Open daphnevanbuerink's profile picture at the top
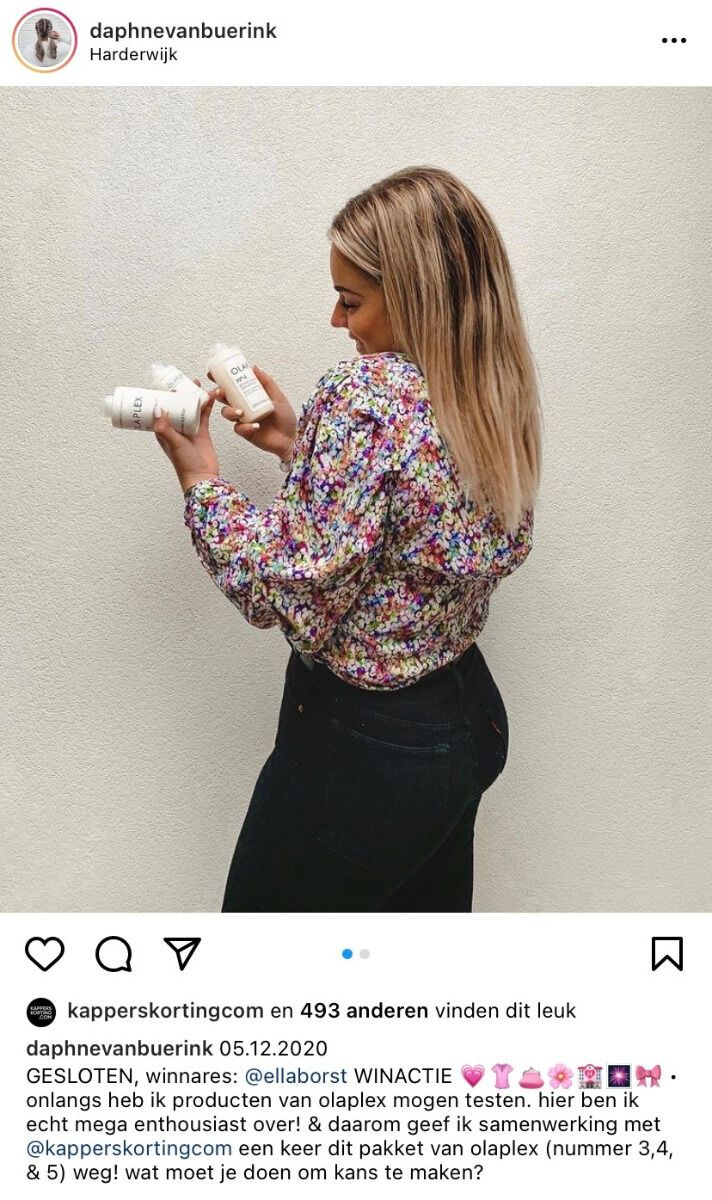The image size is (712, 1200). click(x=44, y=40)
